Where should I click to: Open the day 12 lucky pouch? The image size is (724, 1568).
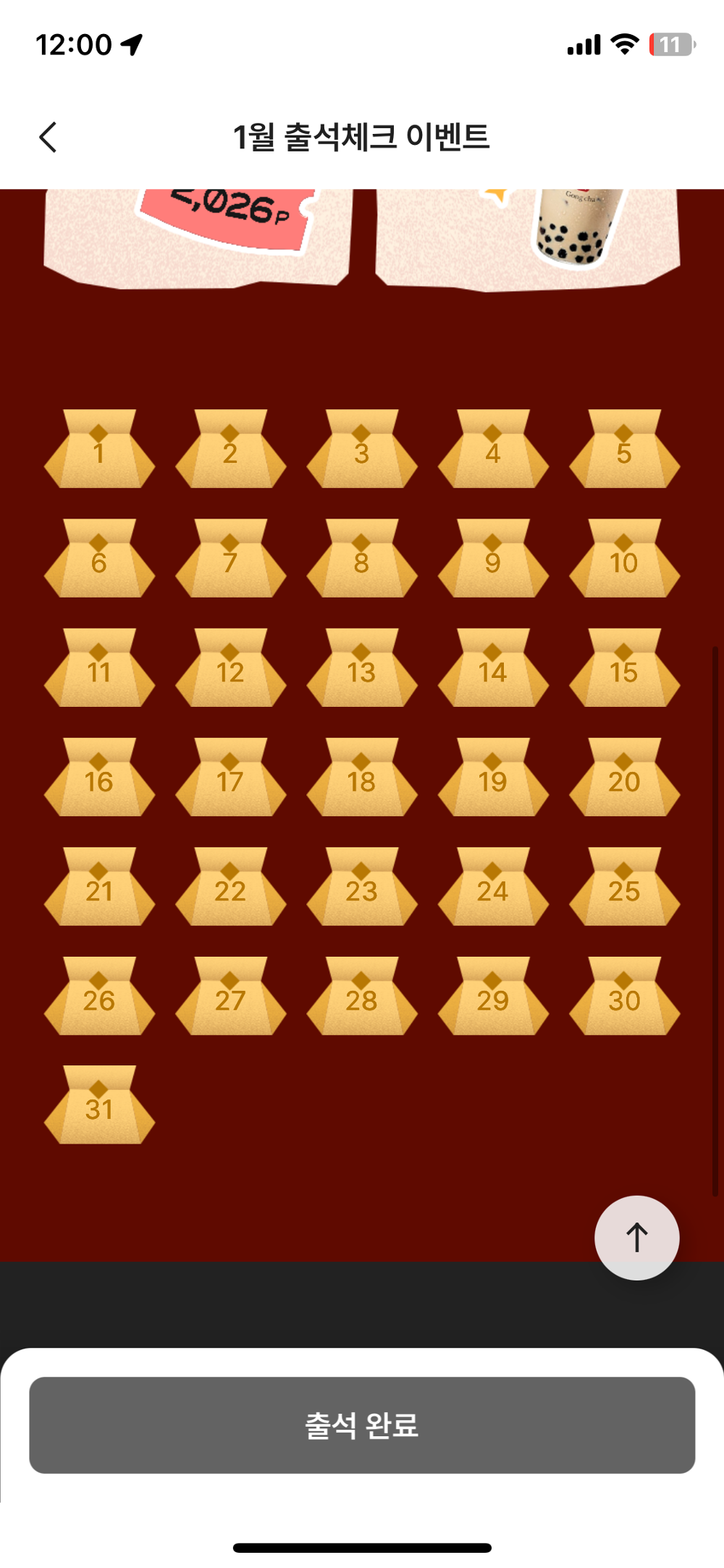point(230,670)
